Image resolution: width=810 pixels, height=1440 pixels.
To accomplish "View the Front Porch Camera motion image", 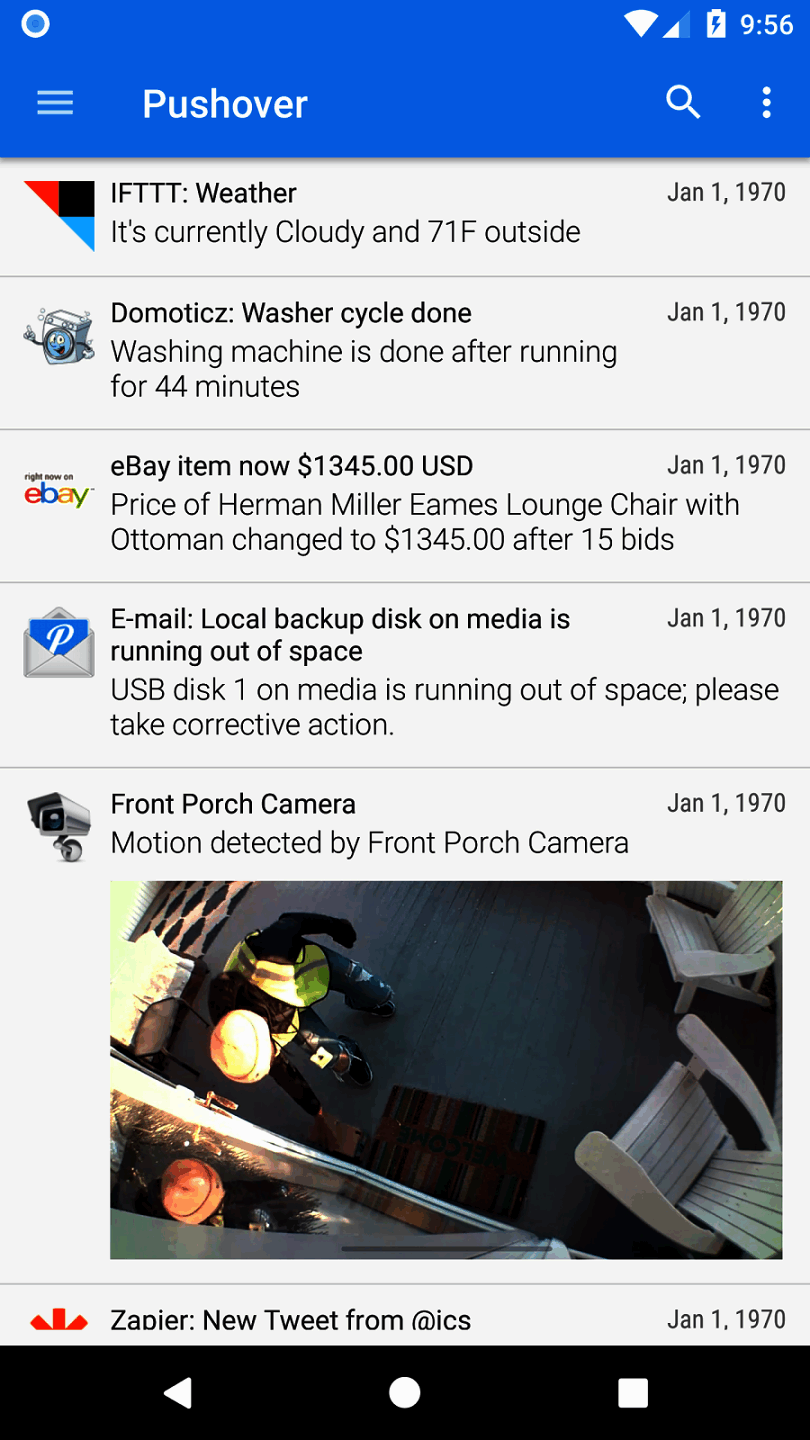I will coord(446,1069).
